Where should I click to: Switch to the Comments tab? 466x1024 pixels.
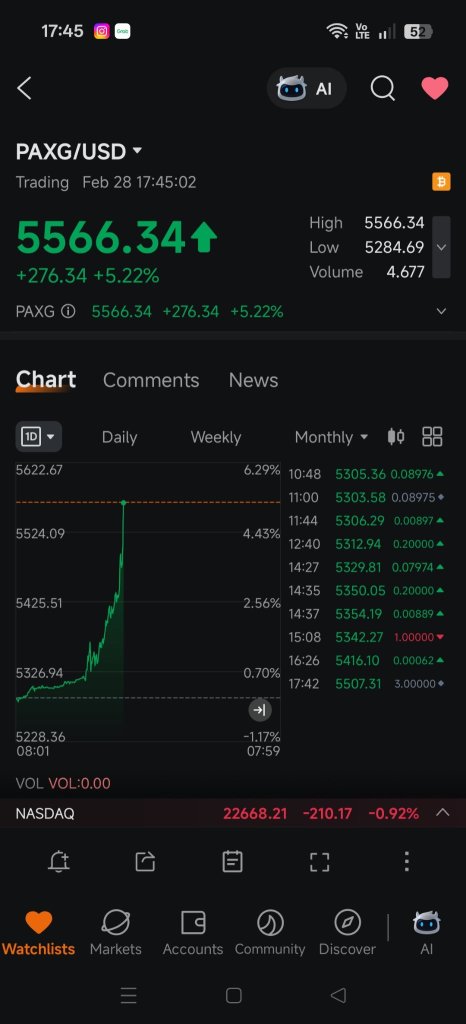click(x=151, y=380)
